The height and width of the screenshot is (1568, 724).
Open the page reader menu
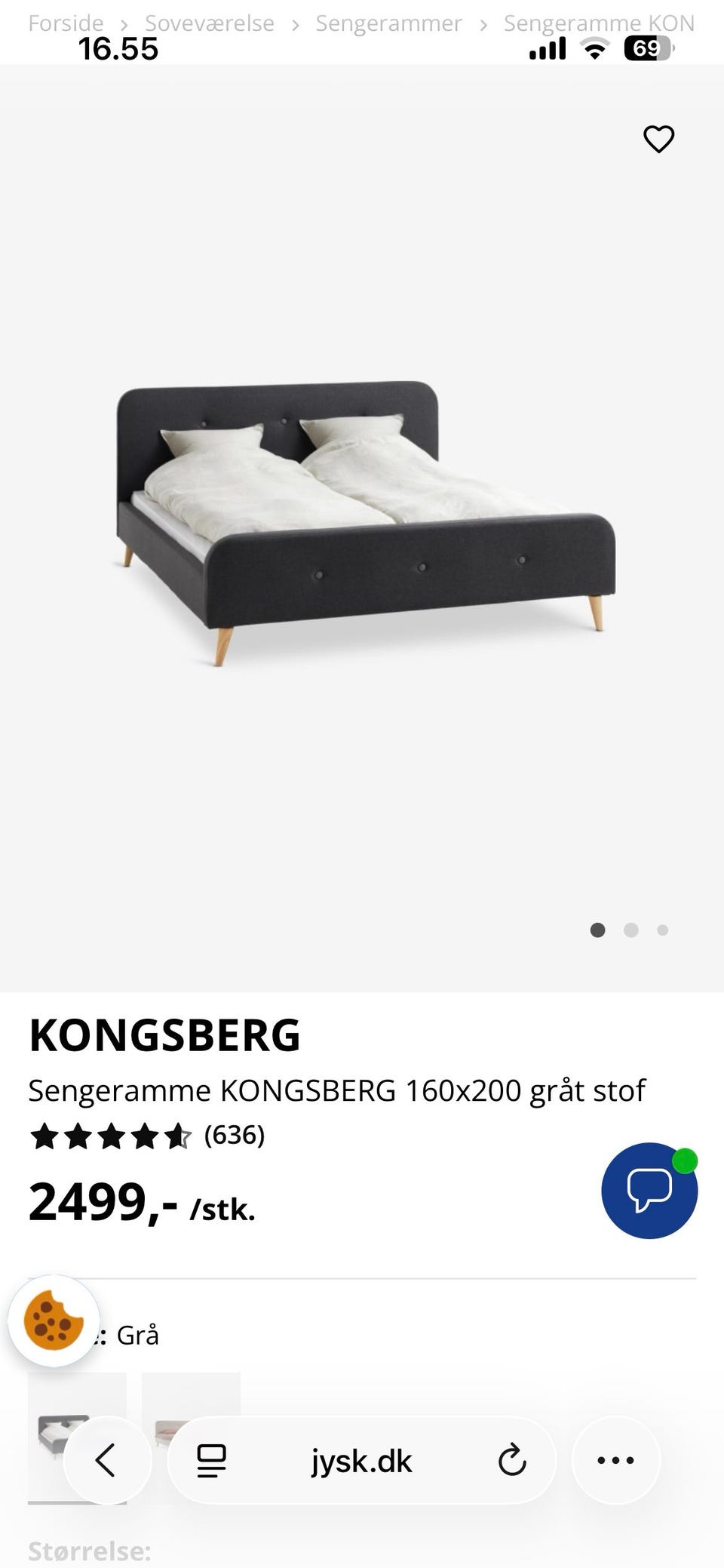tap(211, 1460)
